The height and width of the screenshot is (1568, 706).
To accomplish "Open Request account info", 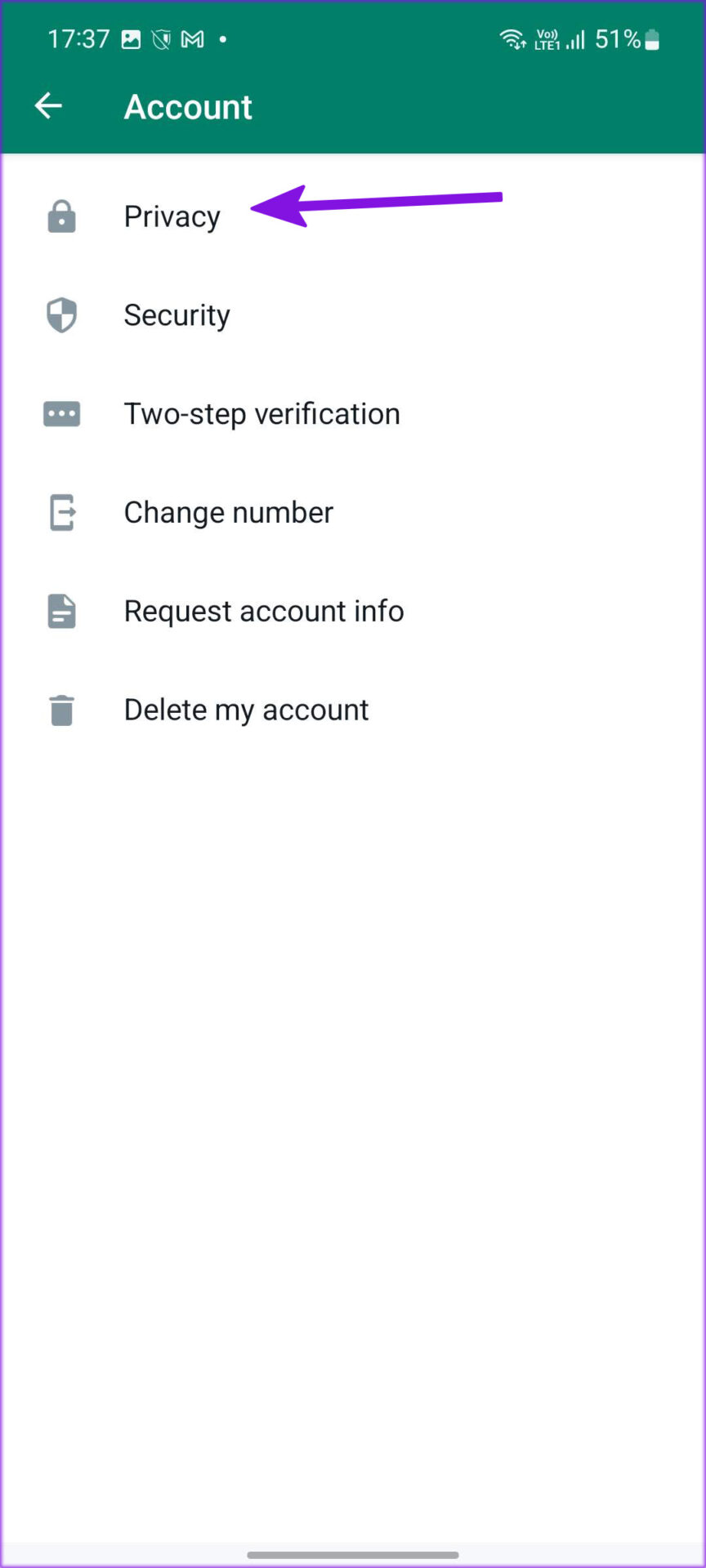I will coord(353,612).
